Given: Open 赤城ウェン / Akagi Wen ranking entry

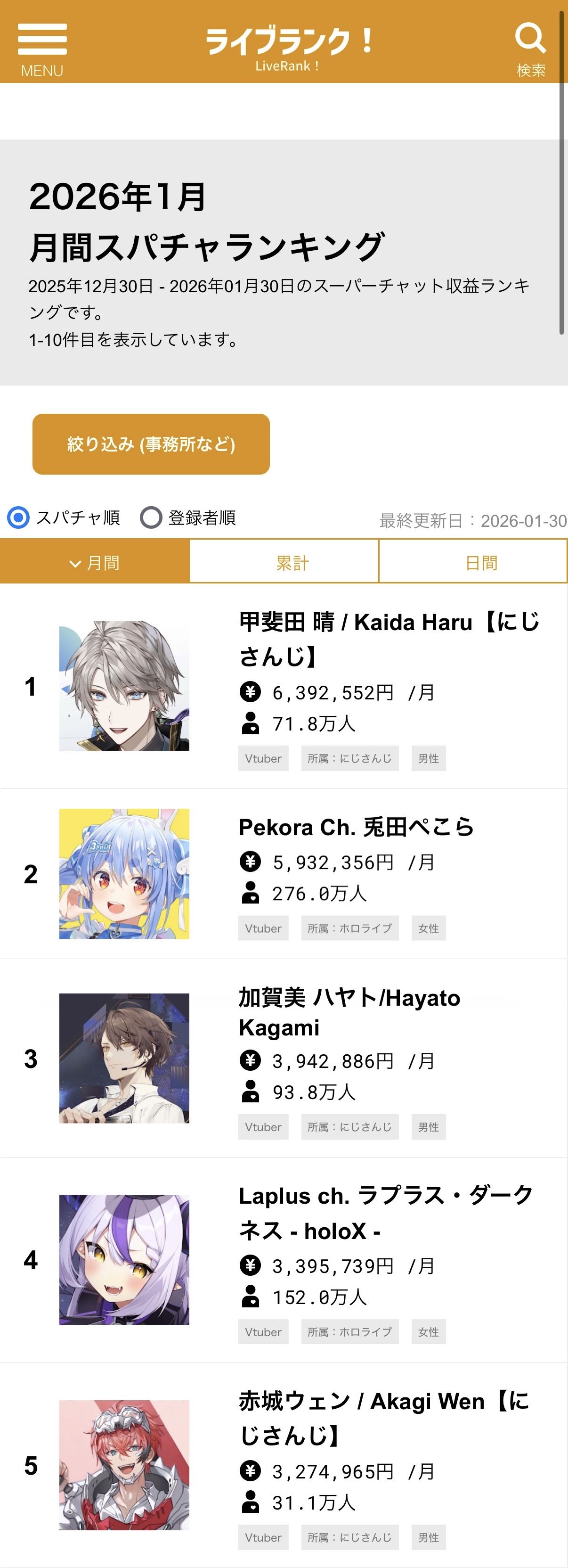Looking at the screenshot, I should click(x=383, y=1418).
